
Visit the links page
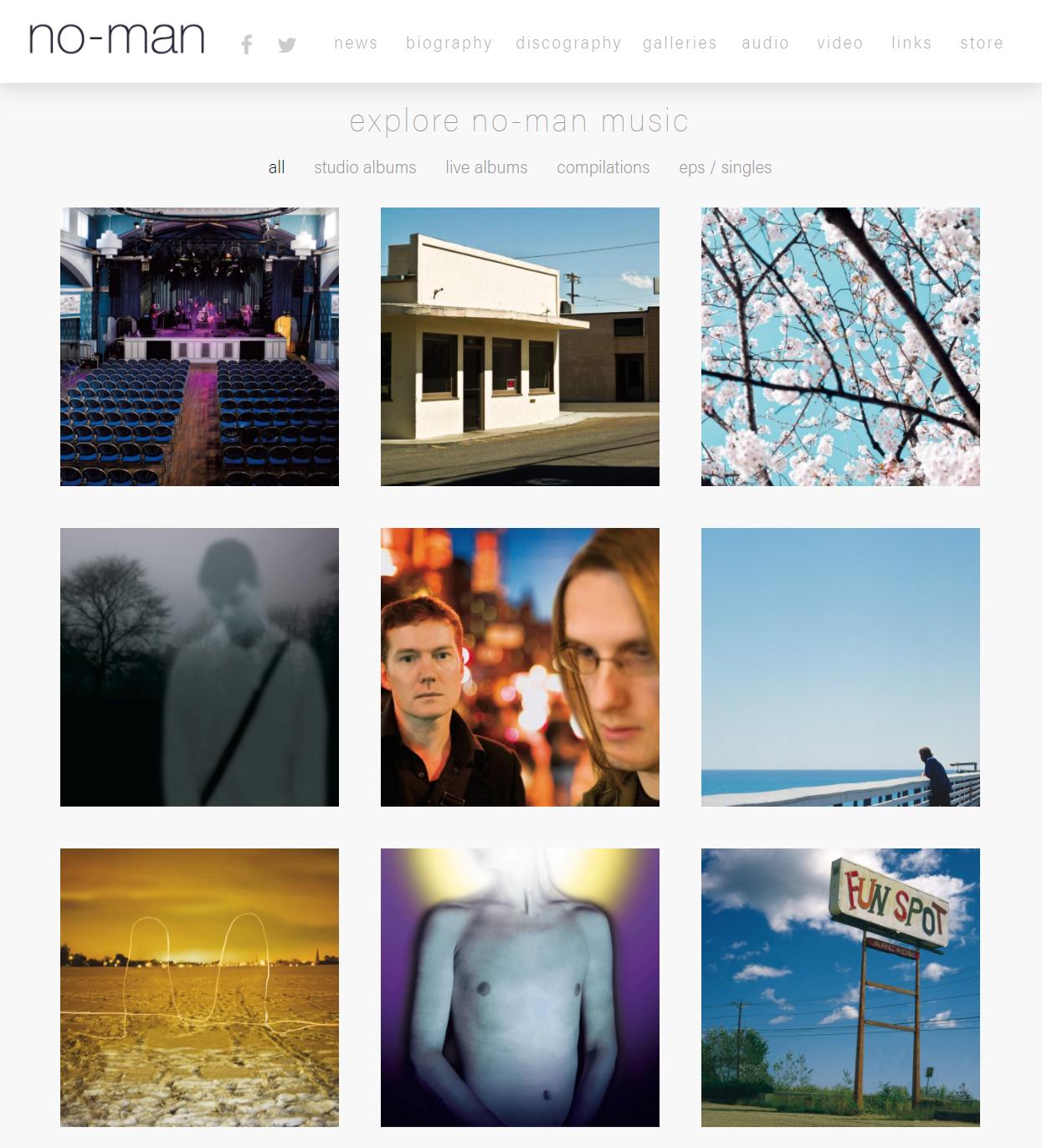[911, 43]
